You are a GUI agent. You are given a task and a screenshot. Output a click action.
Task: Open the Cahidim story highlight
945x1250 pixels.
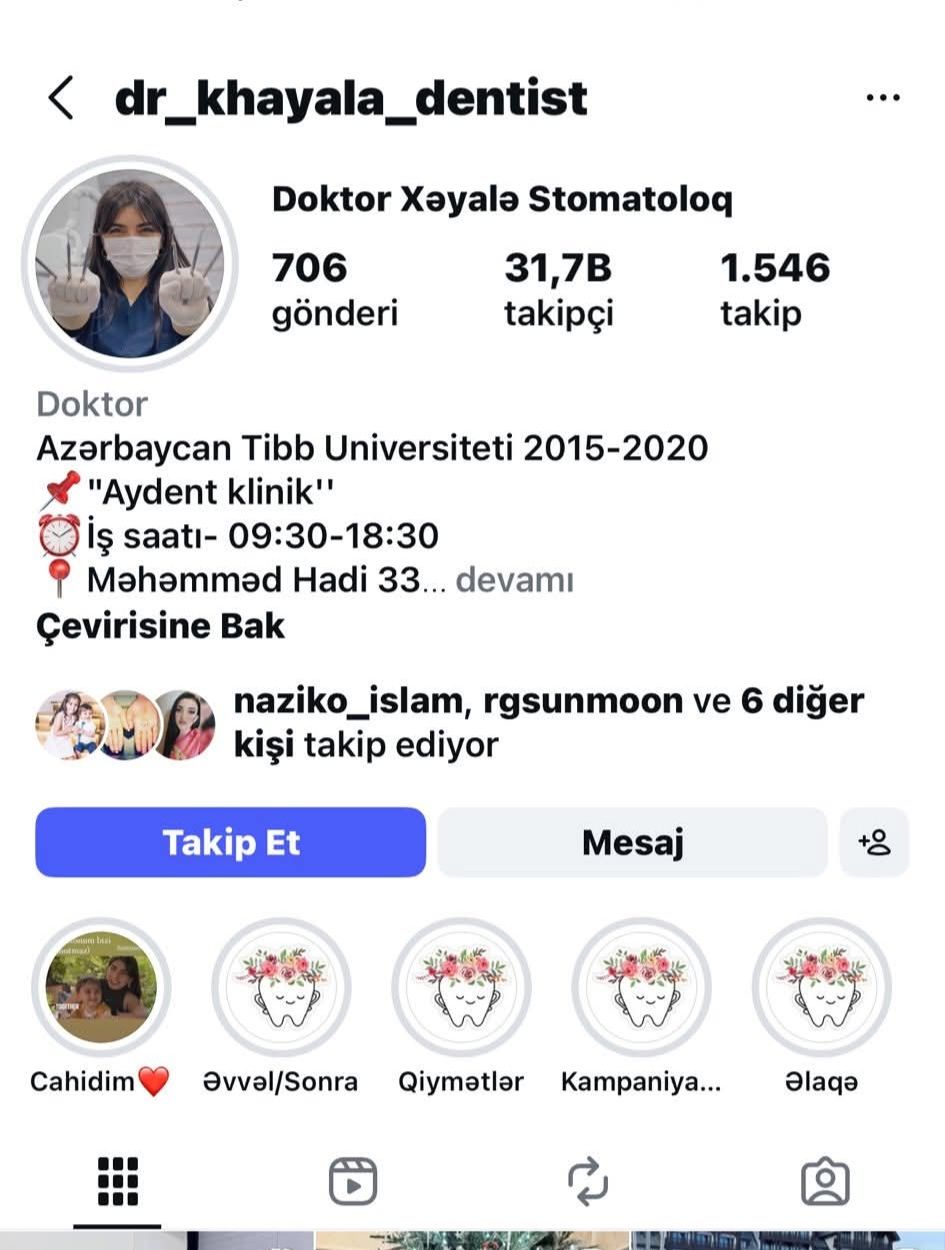101,988
